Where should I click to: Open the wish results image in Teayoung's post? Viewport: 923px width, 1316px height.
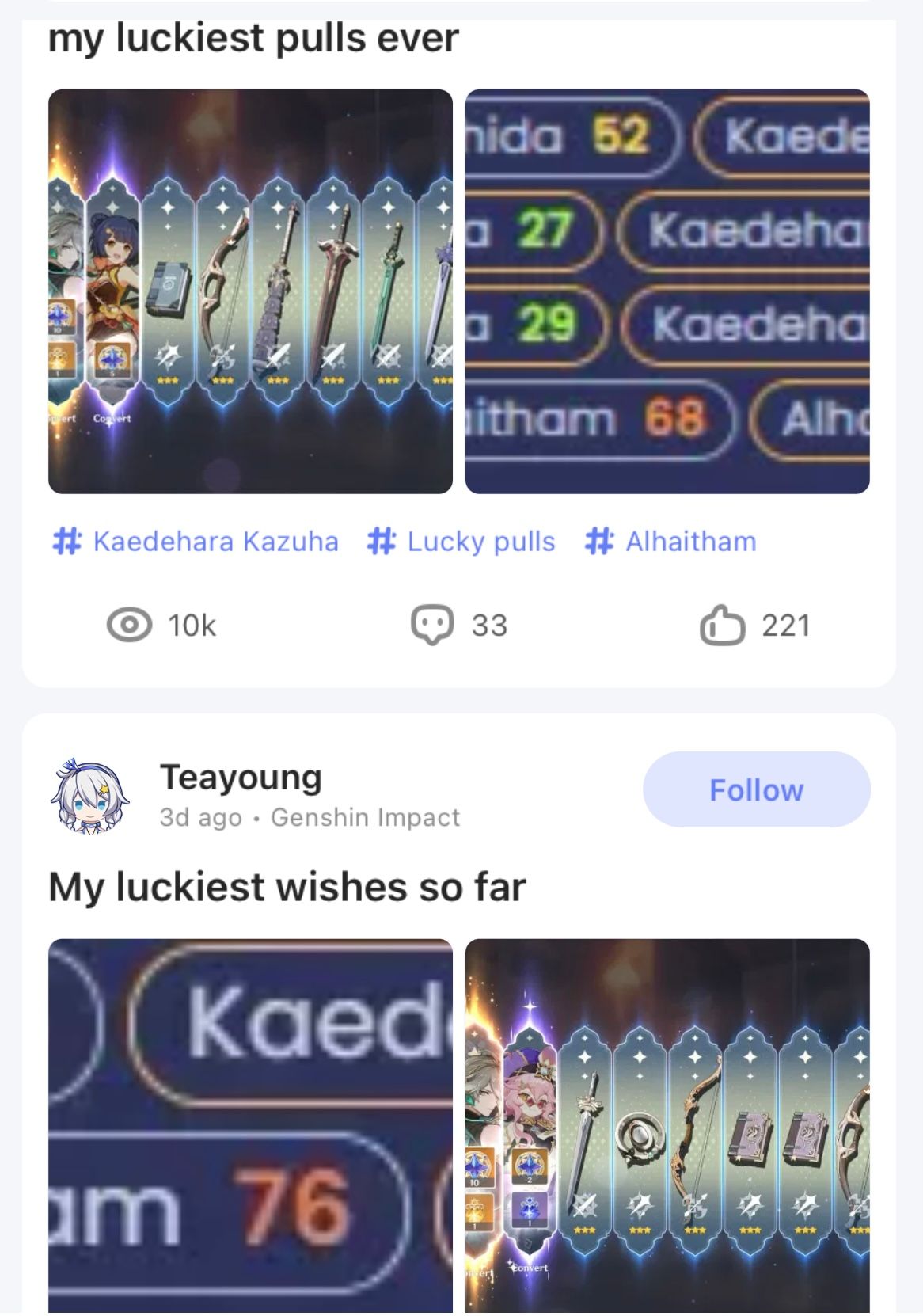(x=667, y=1124)
